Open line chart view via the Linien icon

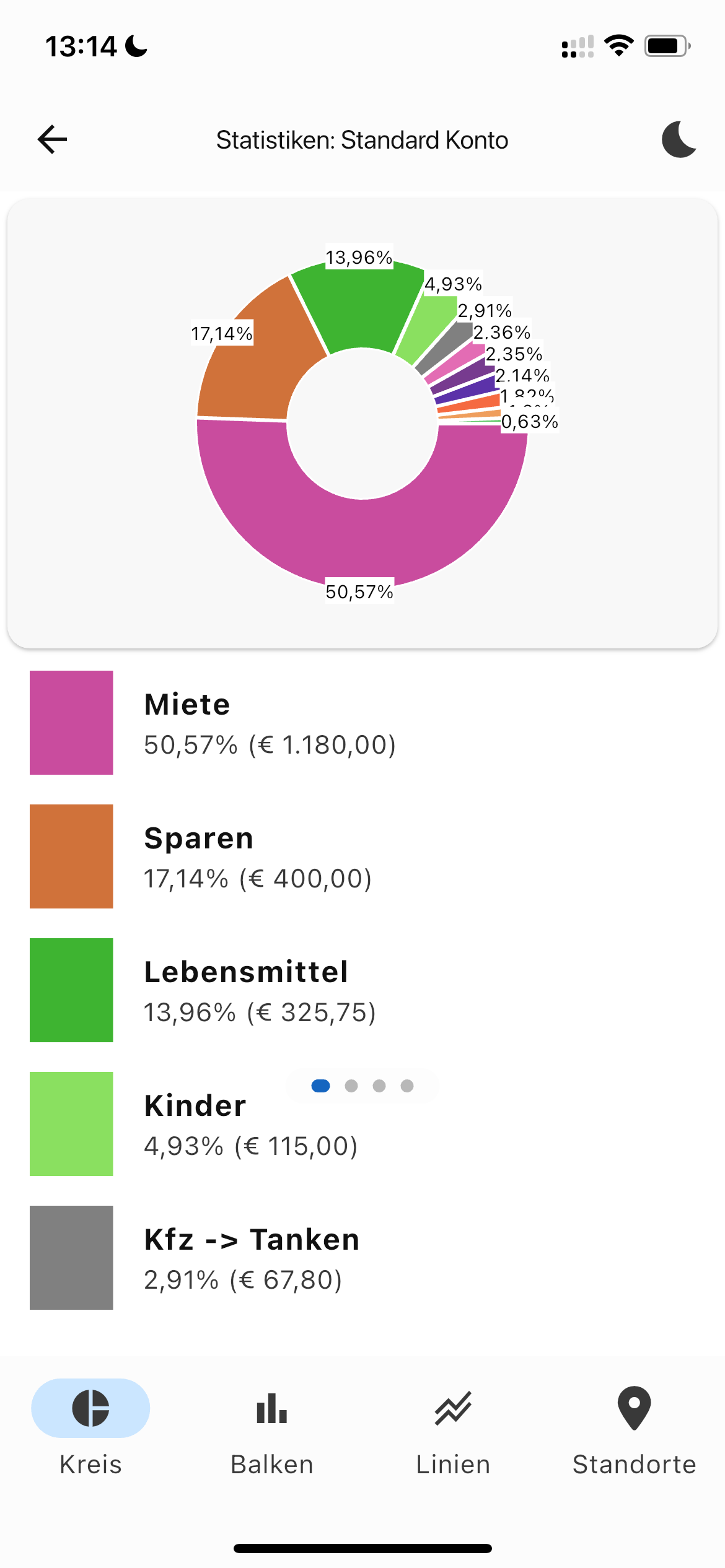[453, 1408]
